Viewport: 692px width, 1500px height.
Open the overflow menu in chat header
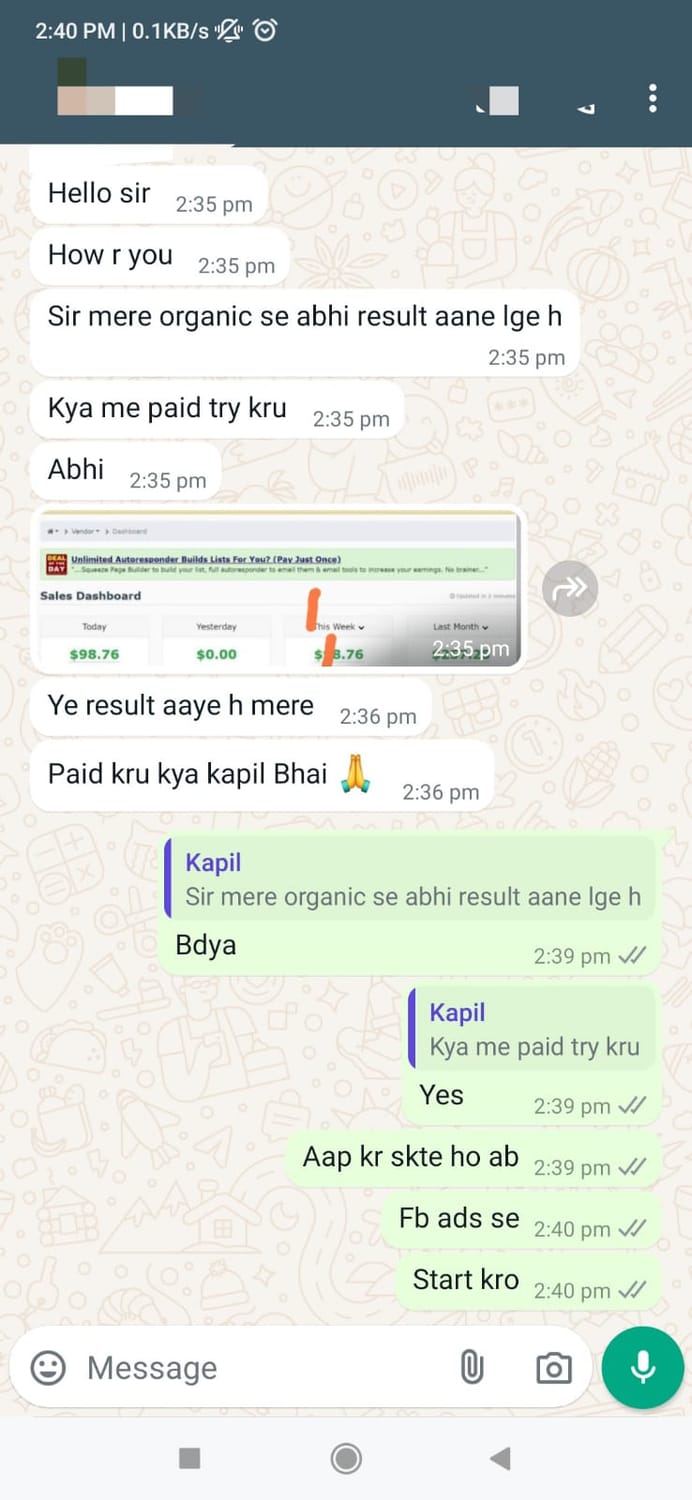click(652, 98)
